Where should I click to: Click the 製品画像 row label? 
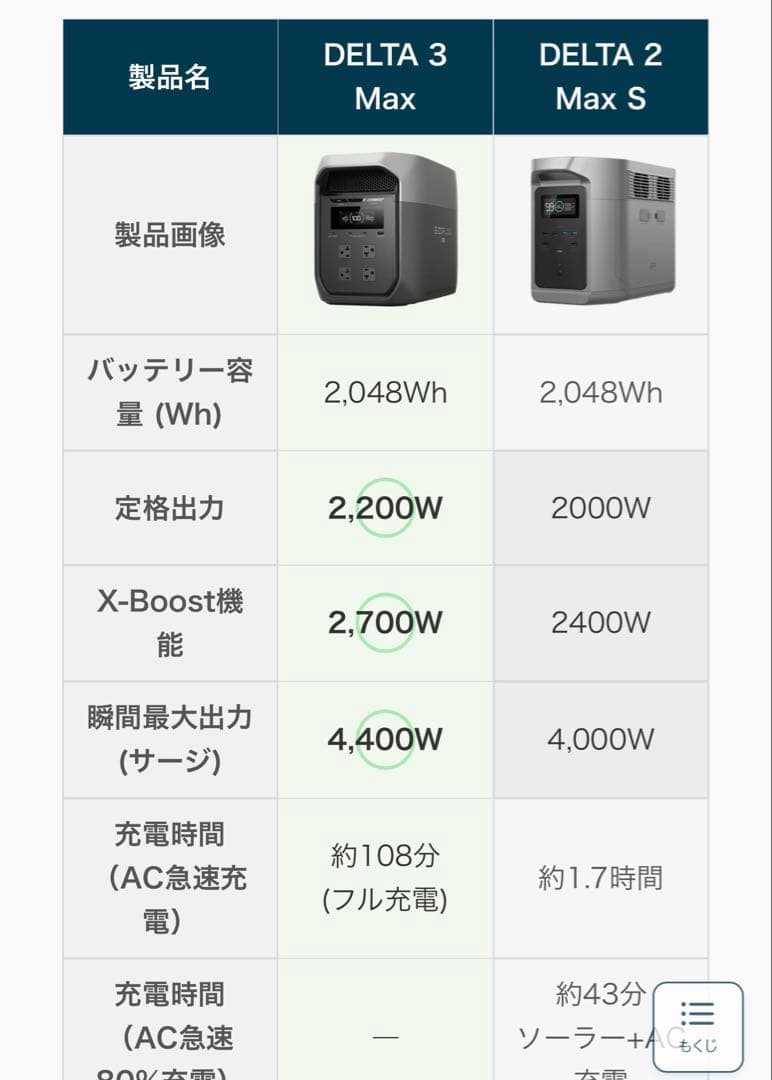point(168,231)
